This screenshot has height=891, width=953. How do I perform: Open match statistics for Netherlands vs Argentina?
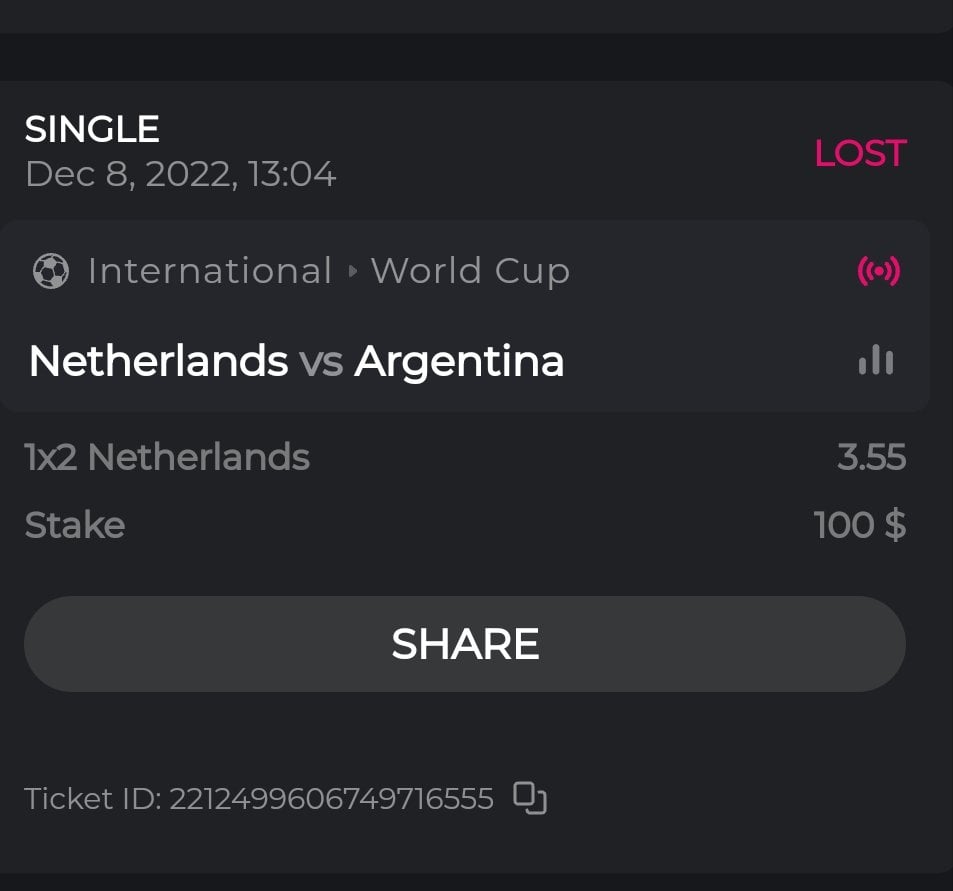[876, 360]
